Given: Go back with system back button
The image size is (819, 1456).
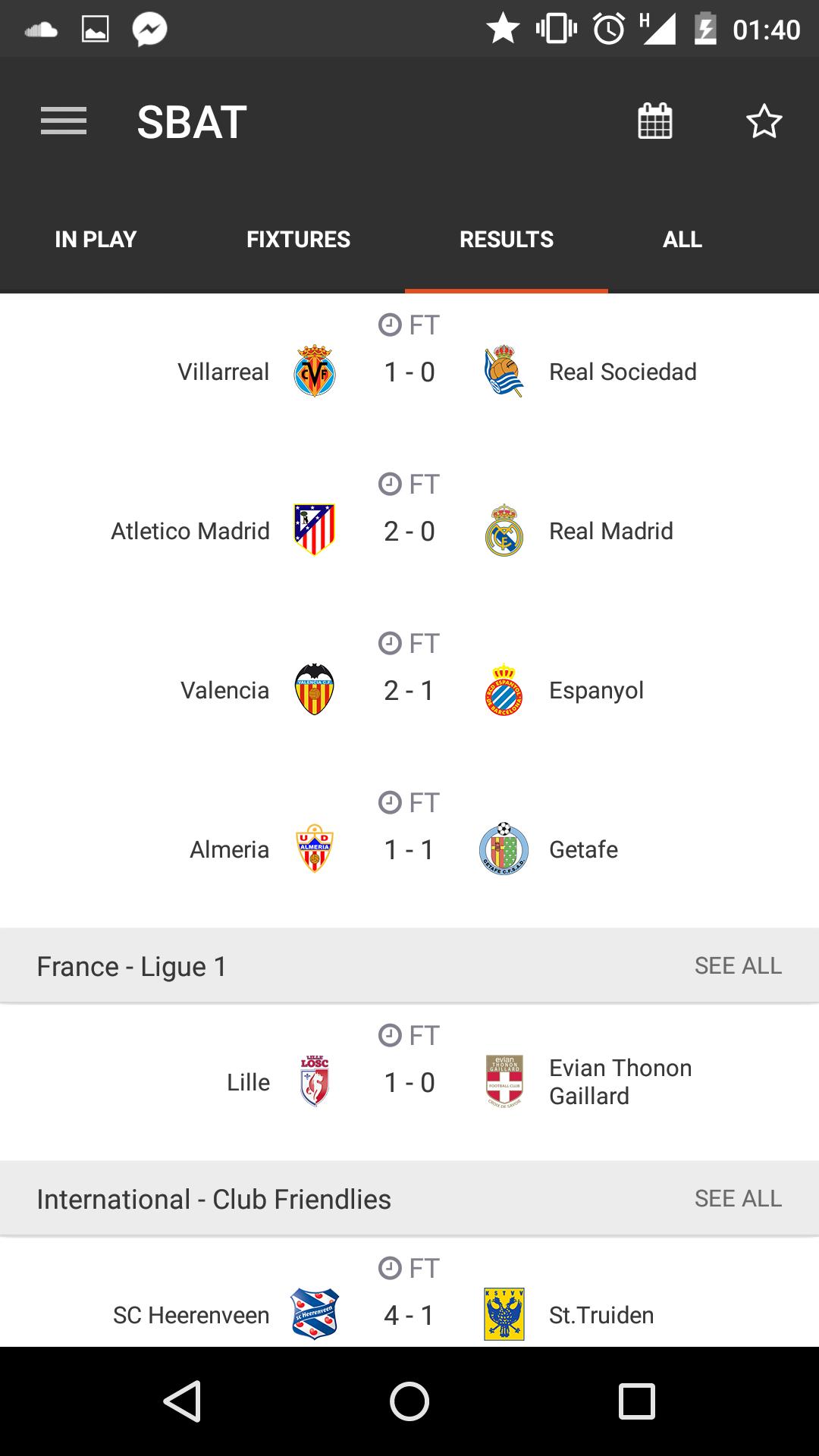Looking at the screenshot, I should point(182,1401).
